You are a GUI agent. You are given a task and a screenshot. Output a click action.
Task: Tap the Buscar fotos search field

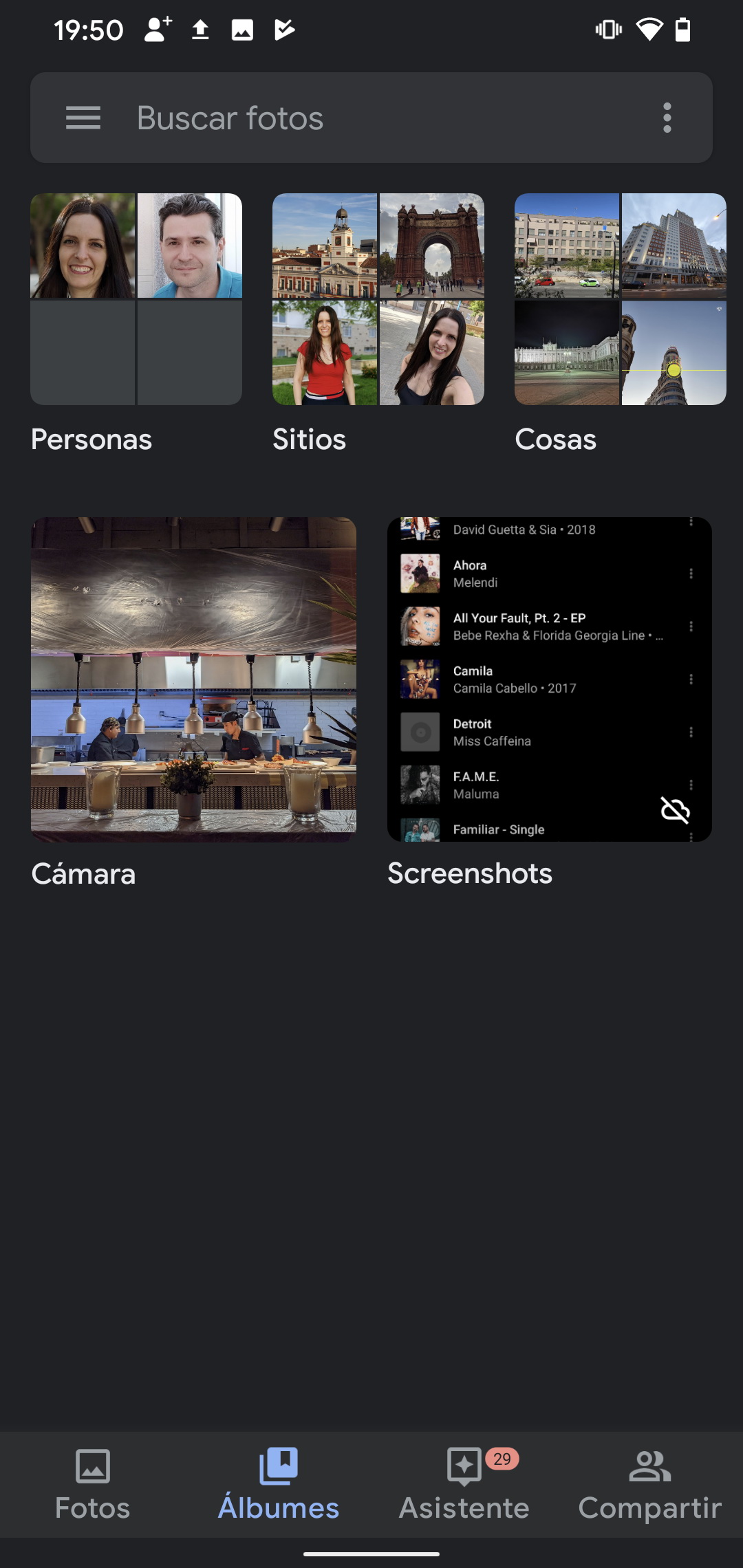[x=371, y=118]
